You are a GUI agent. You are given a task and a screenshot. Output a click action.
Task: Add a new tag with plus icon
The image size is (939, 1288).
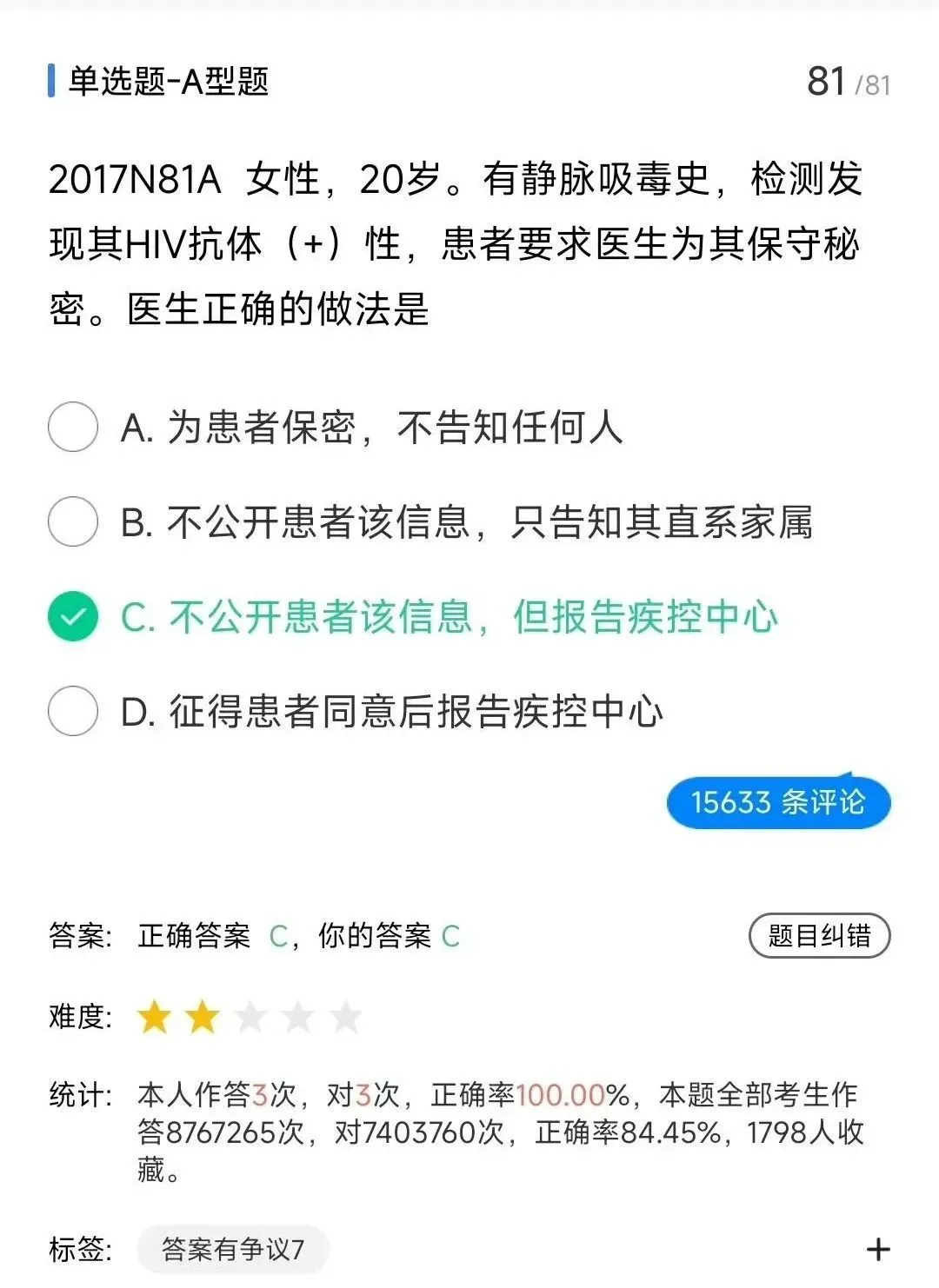[x=878, y=1250]
